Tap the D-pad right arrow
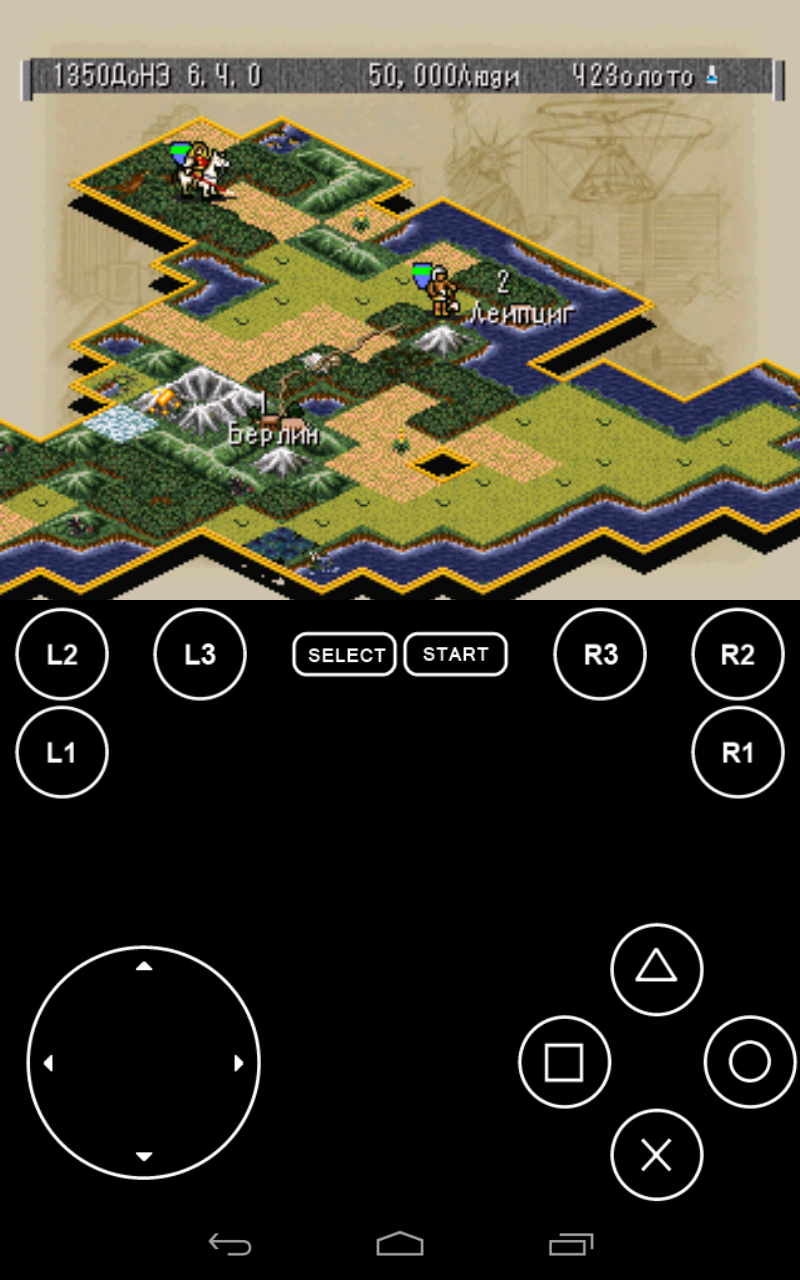The width and height of the screenshot is (800, 1280). coord(239,1063)
